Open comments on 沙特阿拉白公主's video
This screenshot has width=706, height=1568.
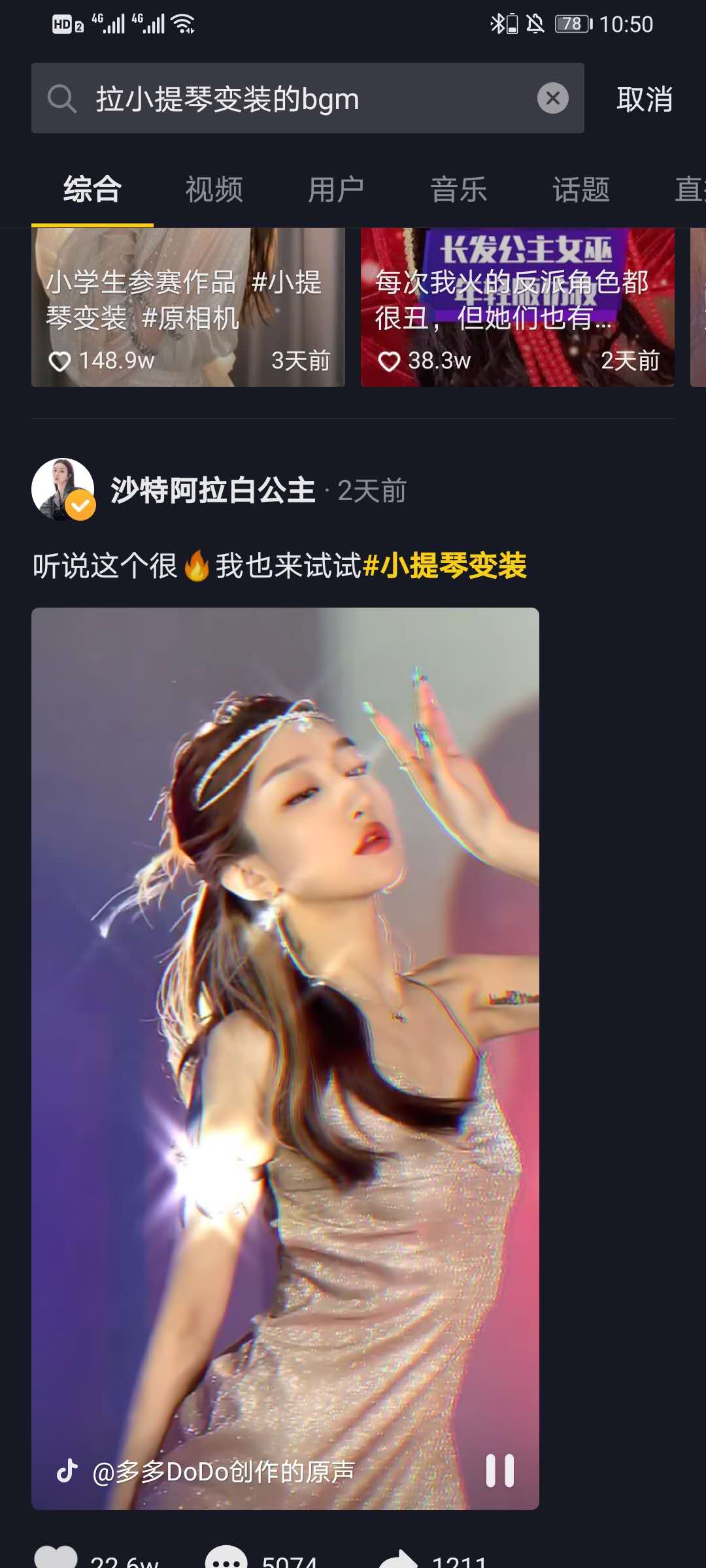pos(226,1558)
